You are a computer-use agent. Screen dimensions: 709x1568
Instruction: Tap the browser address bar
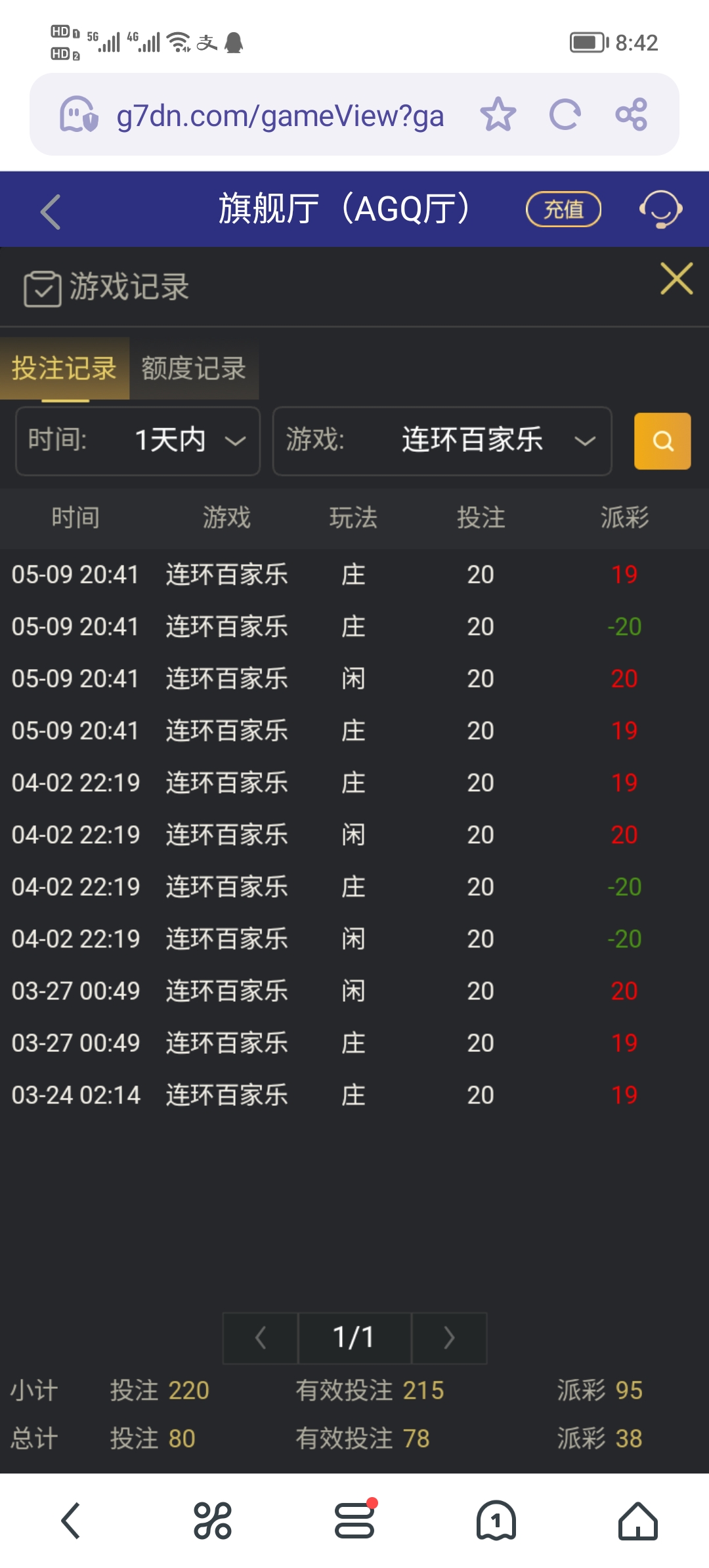tap(280, 116)
